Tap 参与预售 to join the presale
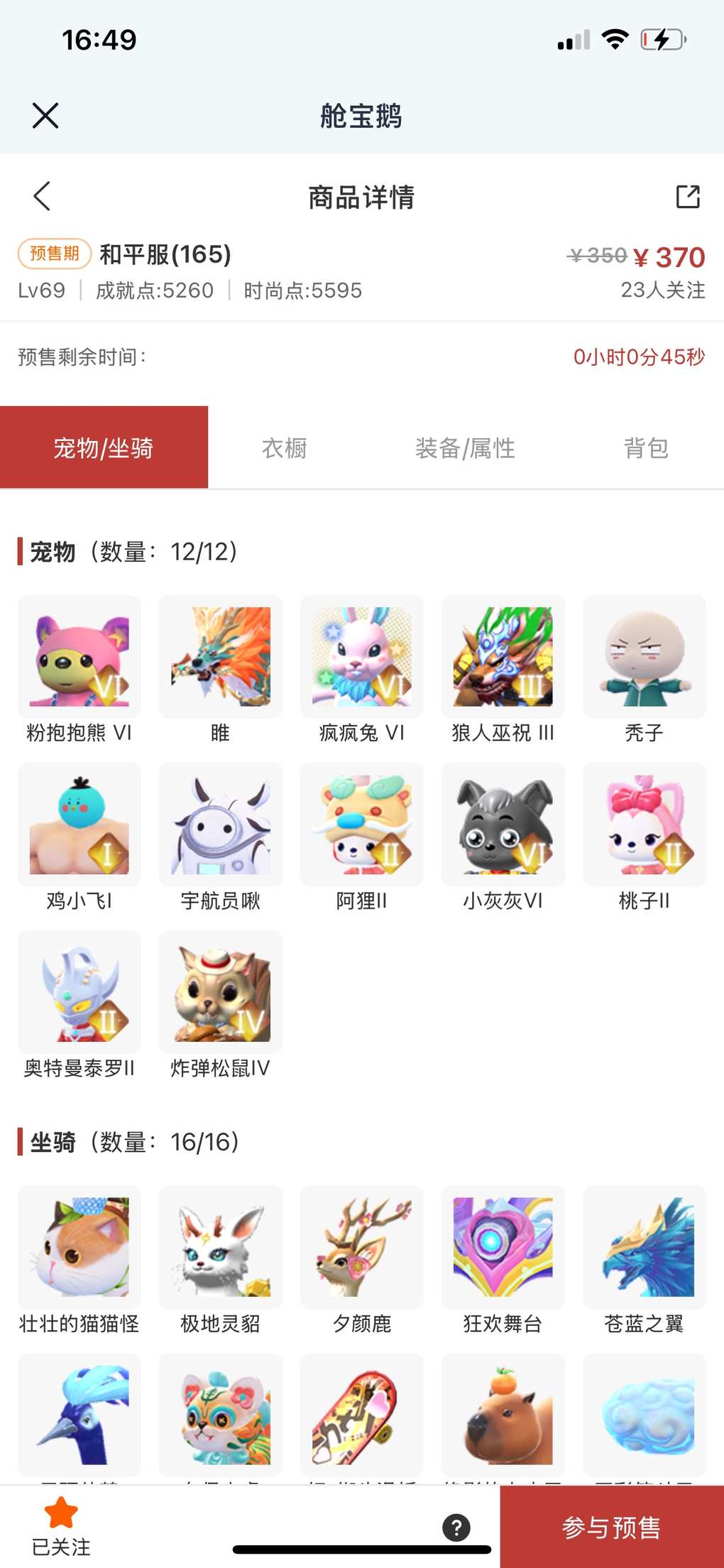The image size is (724, 1568). (612, 1527)
